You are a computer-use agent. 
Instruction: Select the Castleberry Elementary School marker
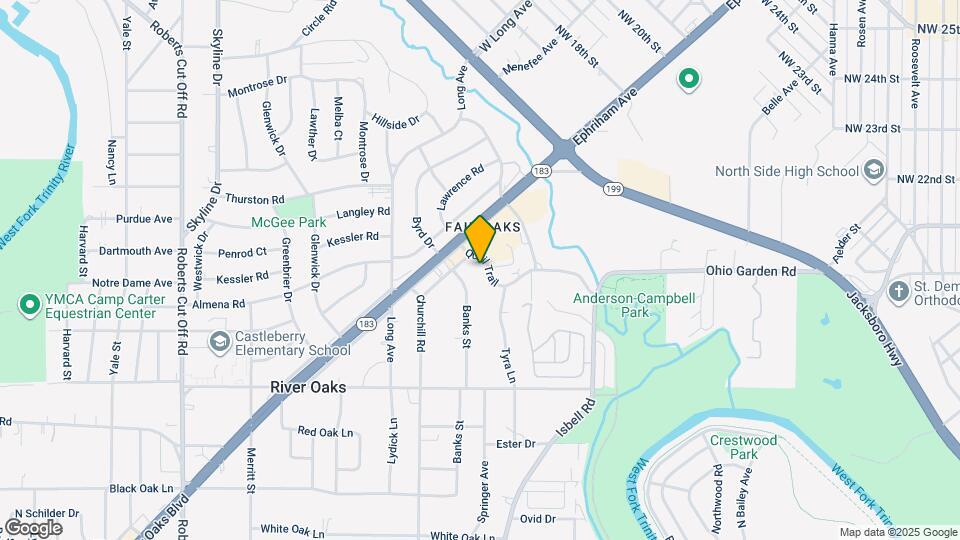220,342
